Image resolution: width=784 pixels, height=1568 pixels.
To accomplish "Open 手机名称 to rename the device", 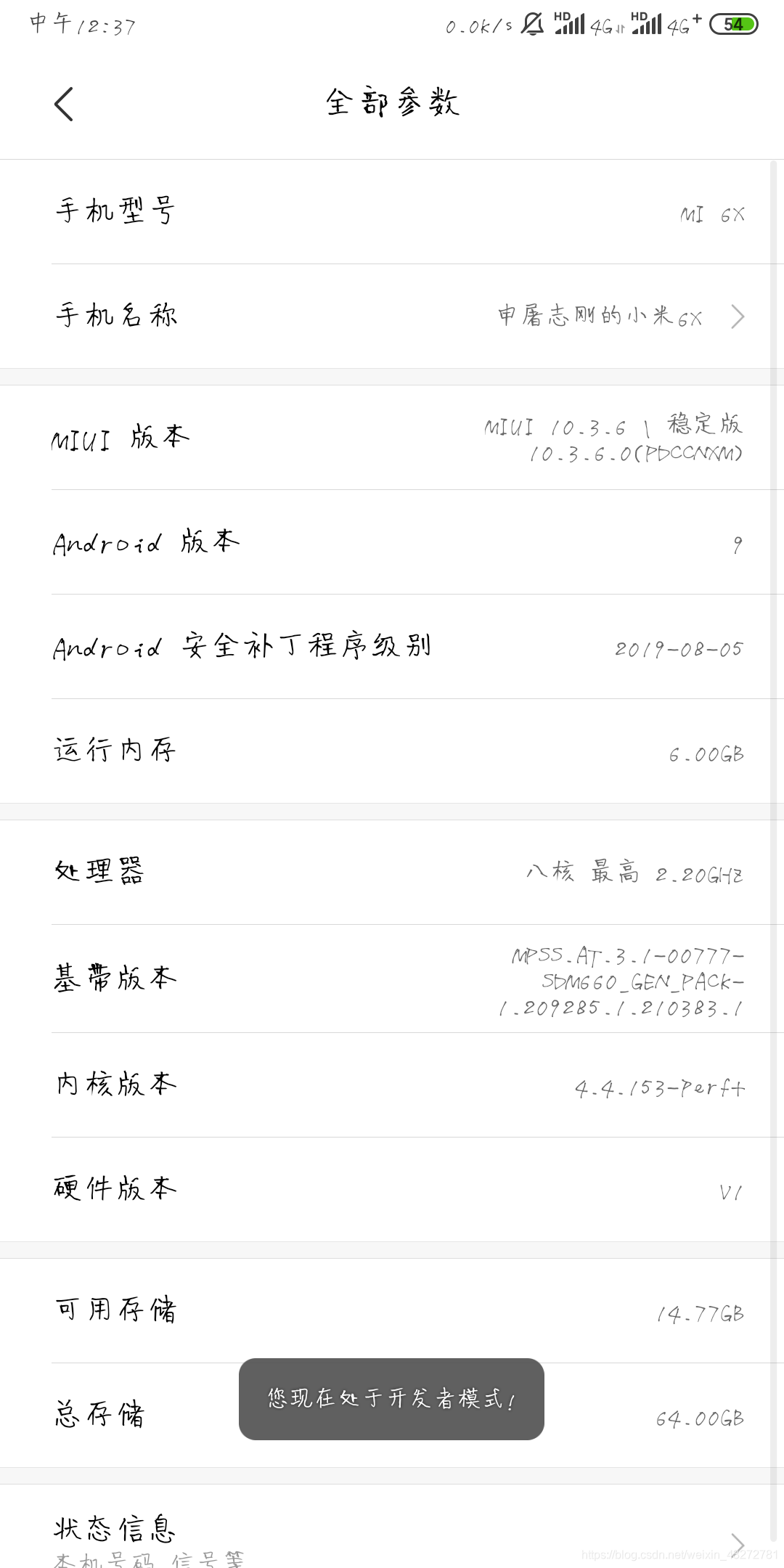I will 392,317.
